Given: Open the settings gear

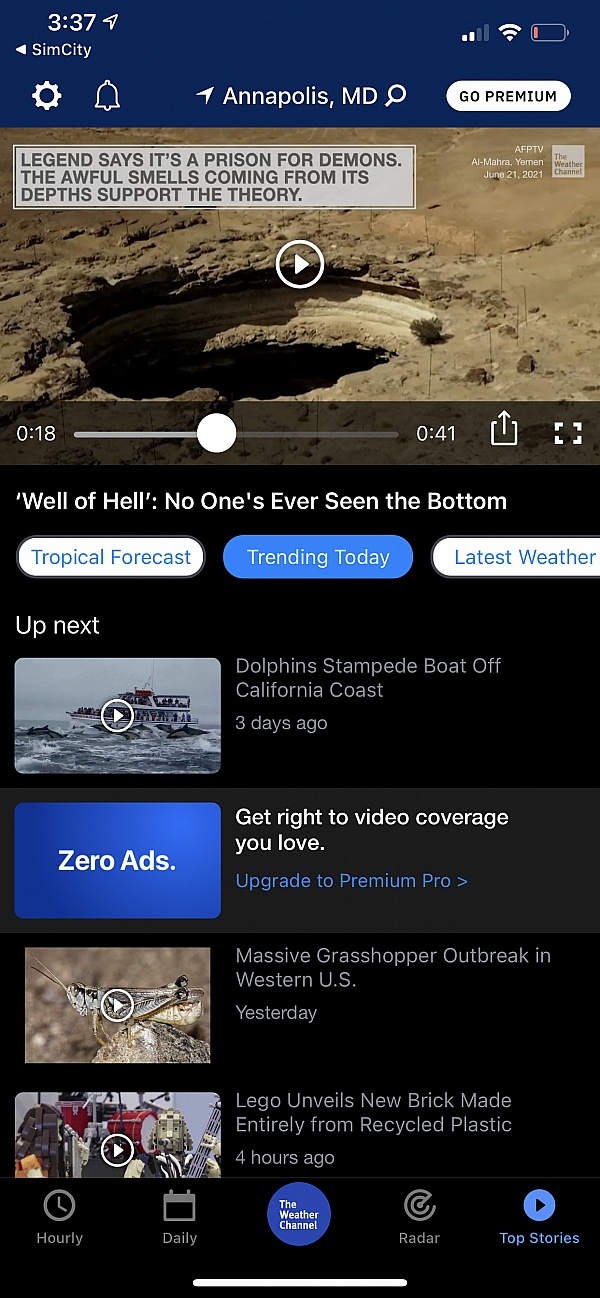Looking at the screenshot, I should pyautogui.click(x=47, y=96).
